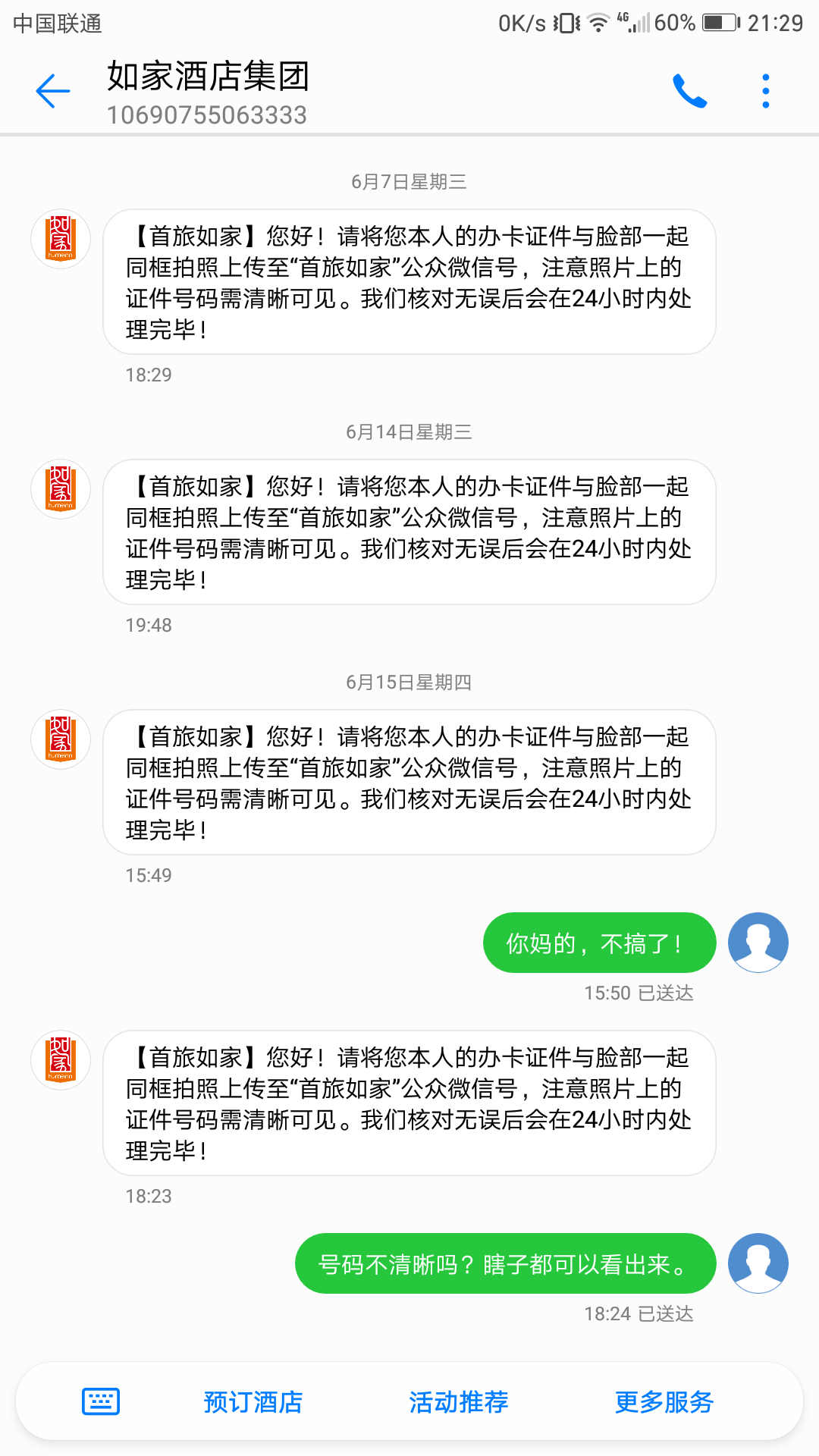Image resolution: width=819 pixels, height=1456 pixels.
Task: Call 如家酒店集团 with the phone icon
Action: click(690, 91)
